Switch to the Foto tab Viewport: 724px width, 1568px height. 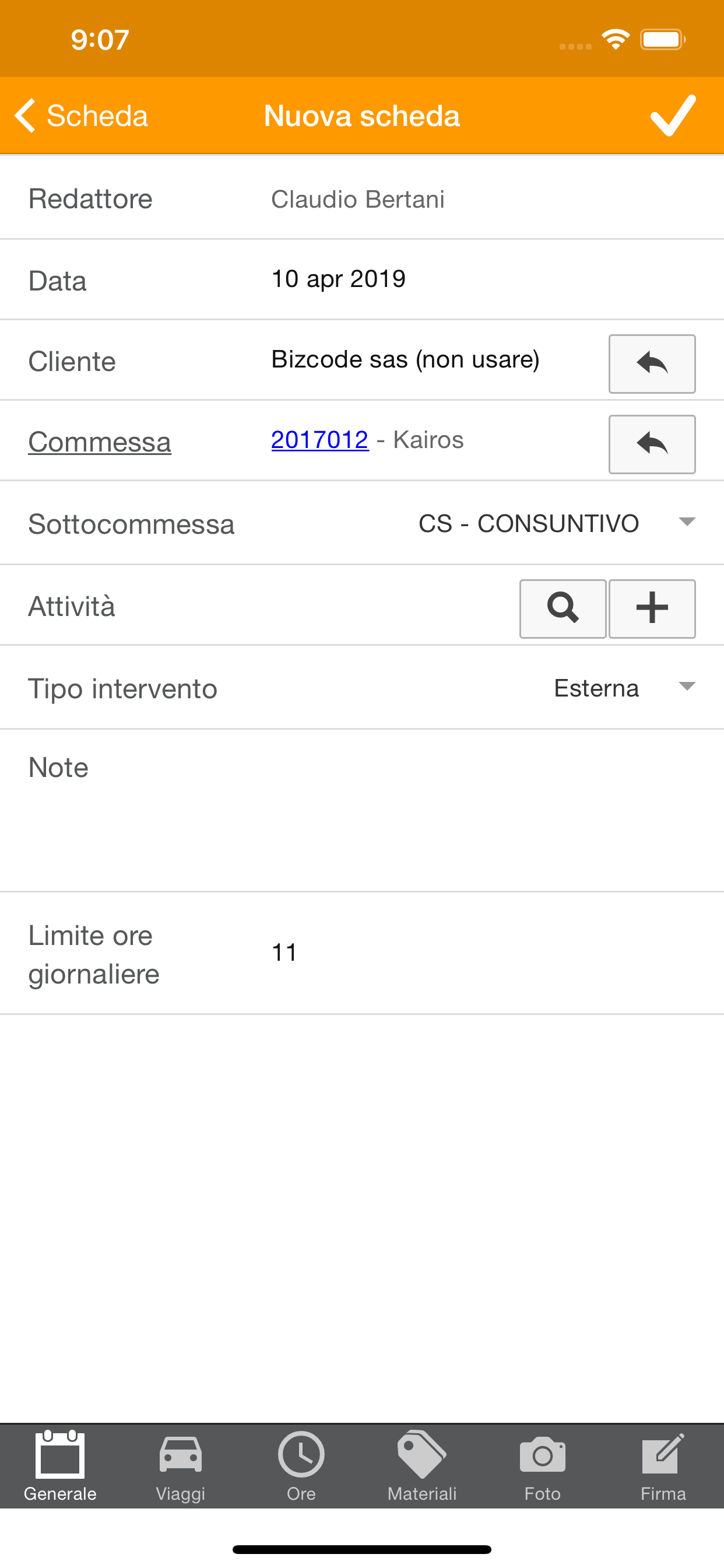point(543,1466)
